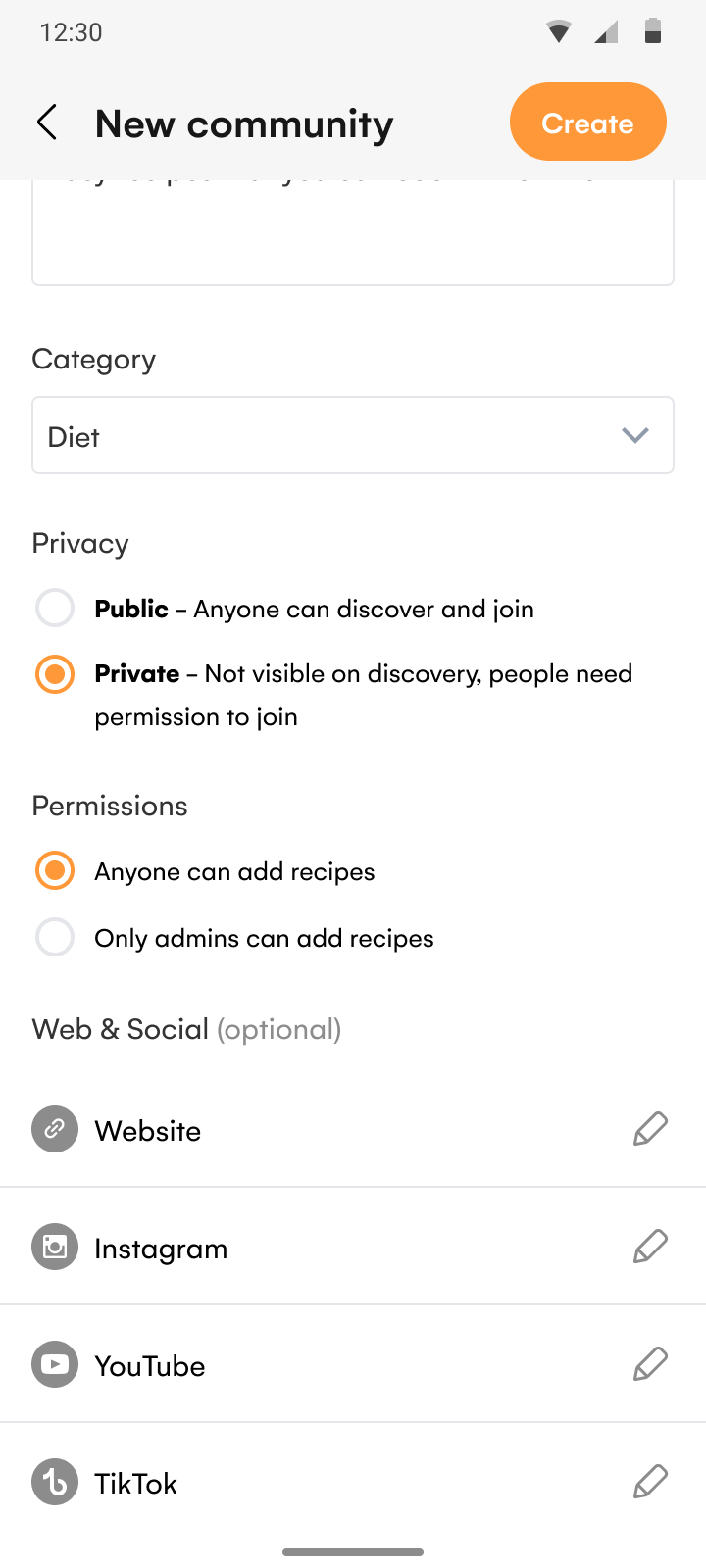Edit the Website link
The image size is (706, 1568).
point(650,1129)
